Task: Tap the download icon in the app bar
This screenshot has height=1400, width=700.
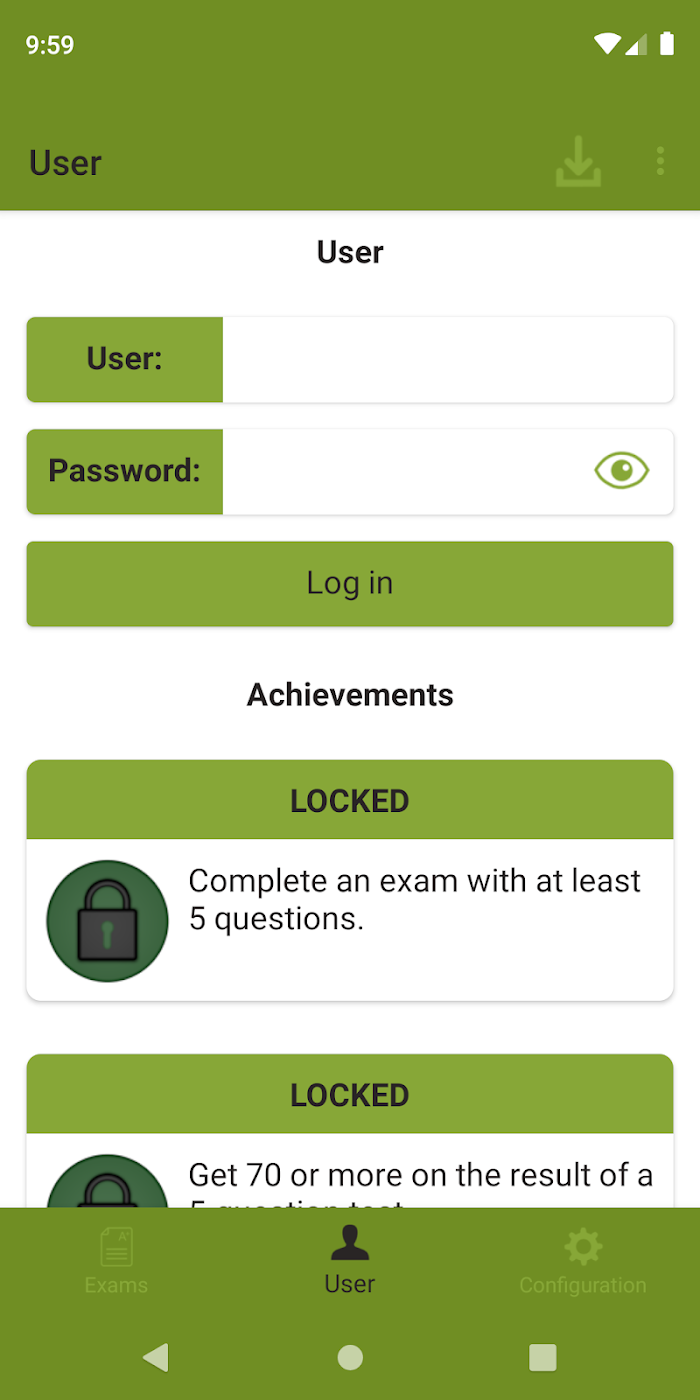Action: [578, 162]
